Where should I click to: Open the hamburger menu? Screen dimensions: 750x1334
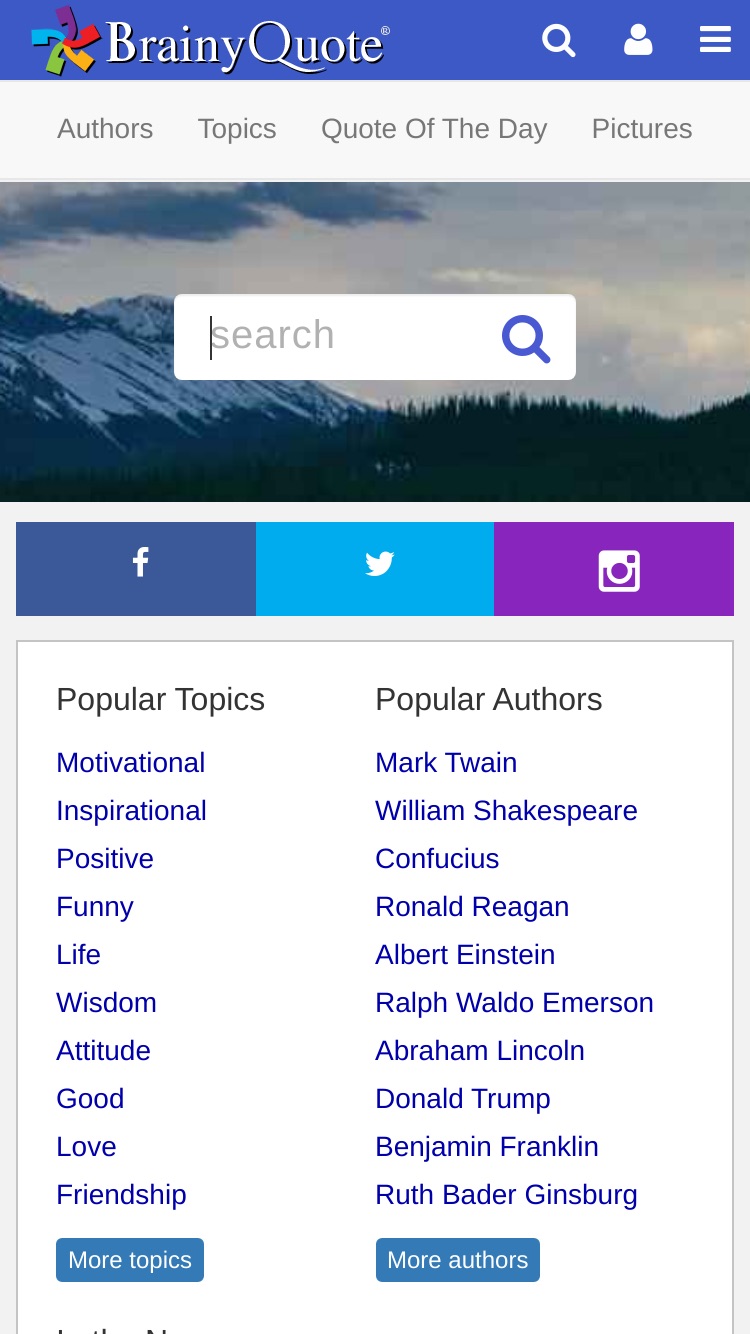715,40
